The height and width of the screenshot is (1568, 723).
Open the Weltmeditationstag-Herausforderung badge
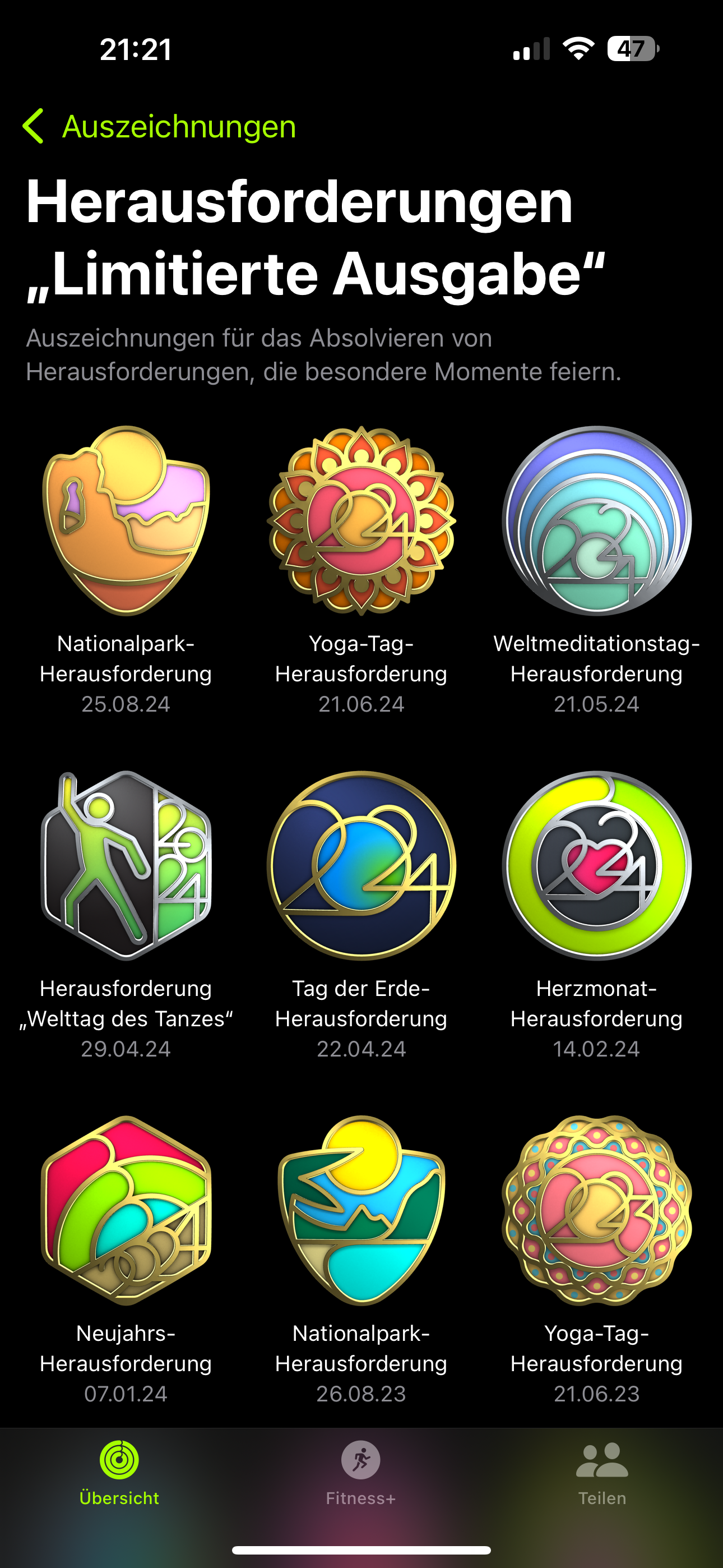[596, 521]
